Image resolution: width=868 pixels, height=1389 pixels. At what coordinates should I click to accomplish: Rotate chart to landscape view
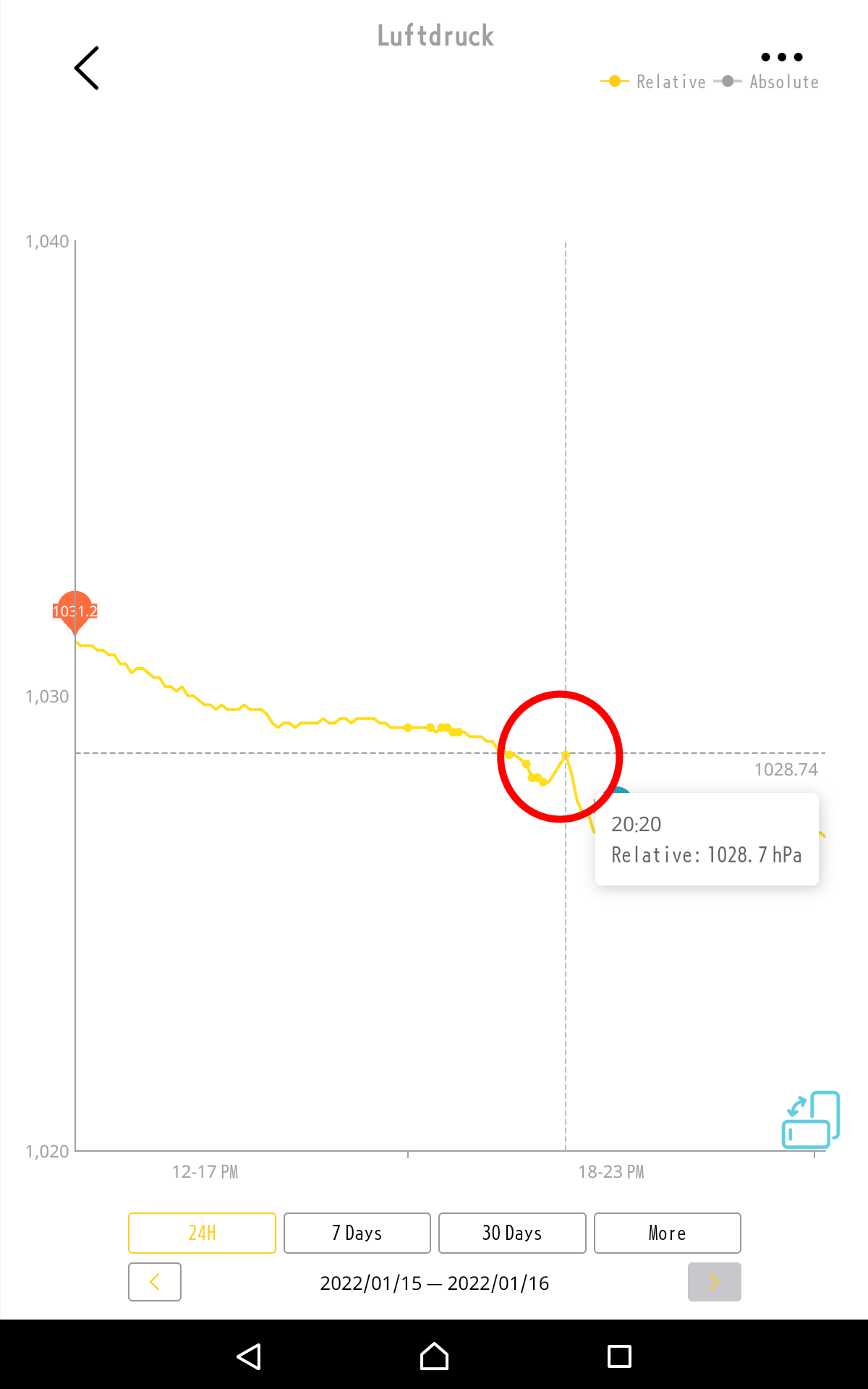click(811, 1120)
